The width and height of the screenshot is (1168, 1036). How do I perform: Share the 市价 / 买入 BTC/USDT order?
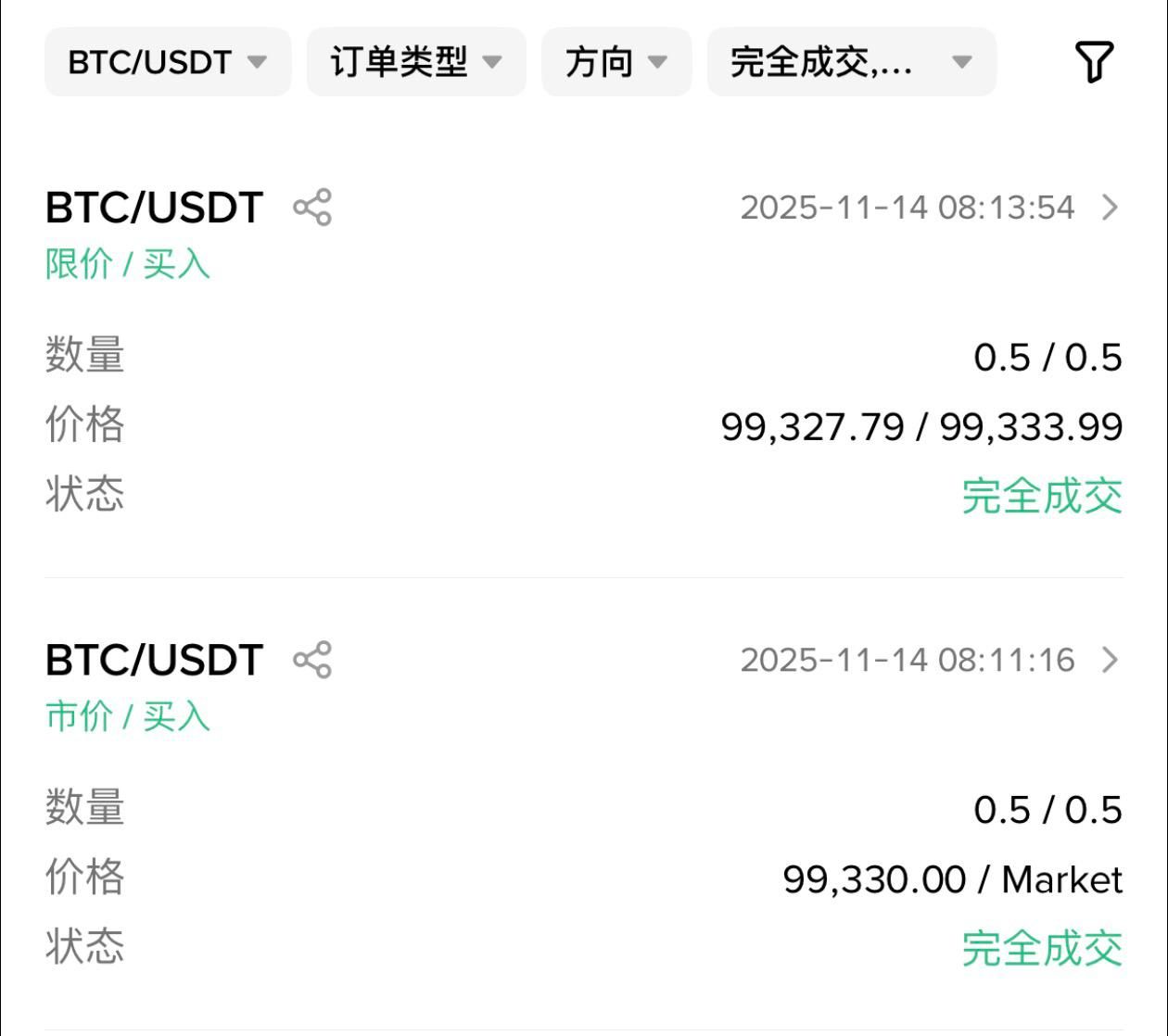pyautogui.click(x=312, y=660)
